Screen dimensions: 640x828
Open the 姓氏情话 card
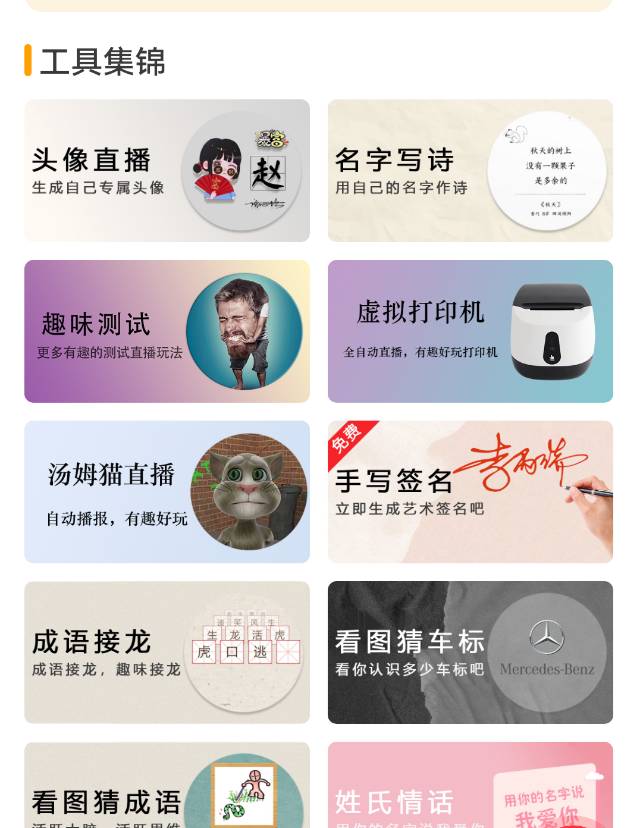(x=470, y=788)
